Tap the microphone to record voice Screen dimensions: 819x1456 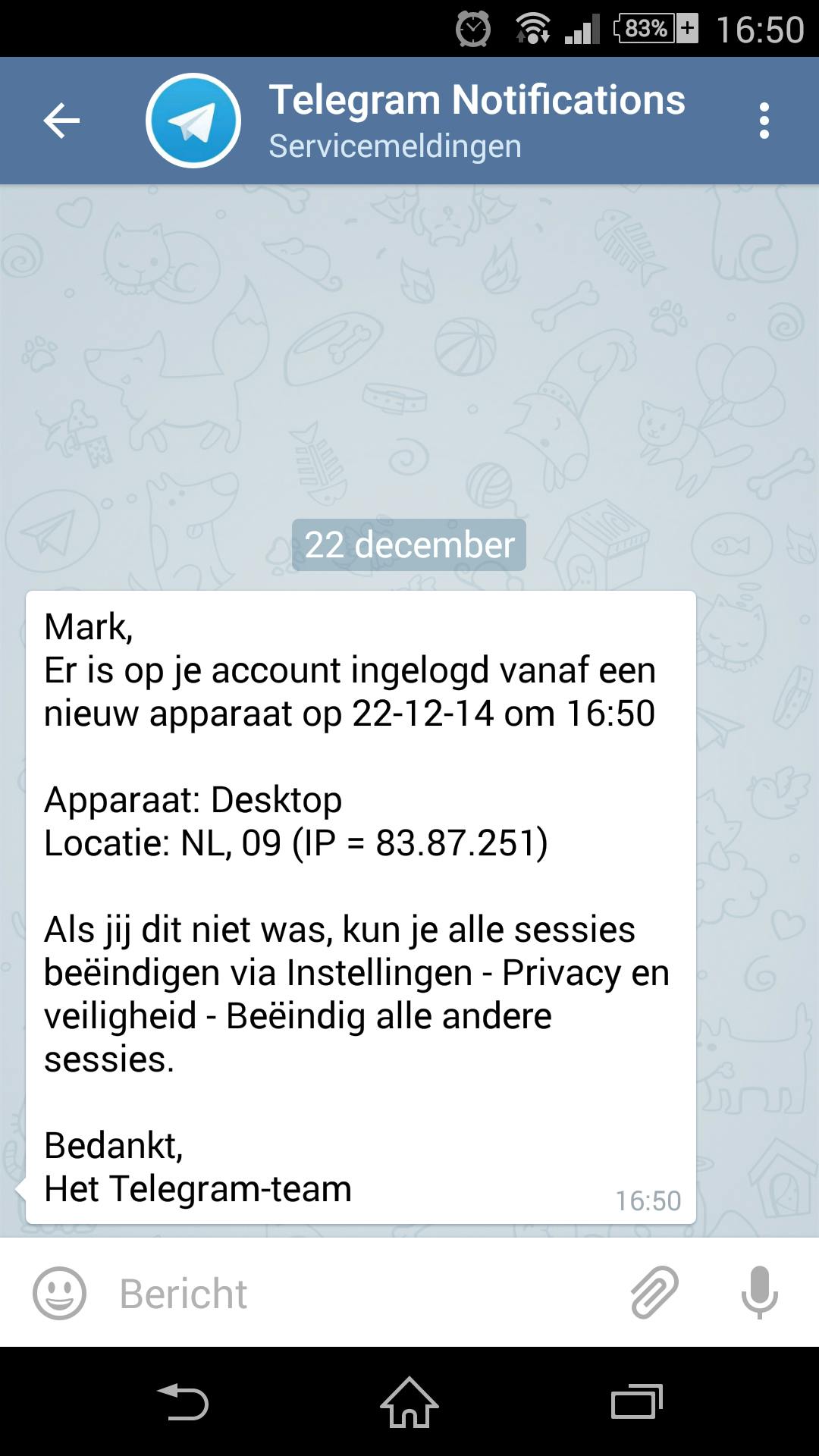coord(759,1292)
